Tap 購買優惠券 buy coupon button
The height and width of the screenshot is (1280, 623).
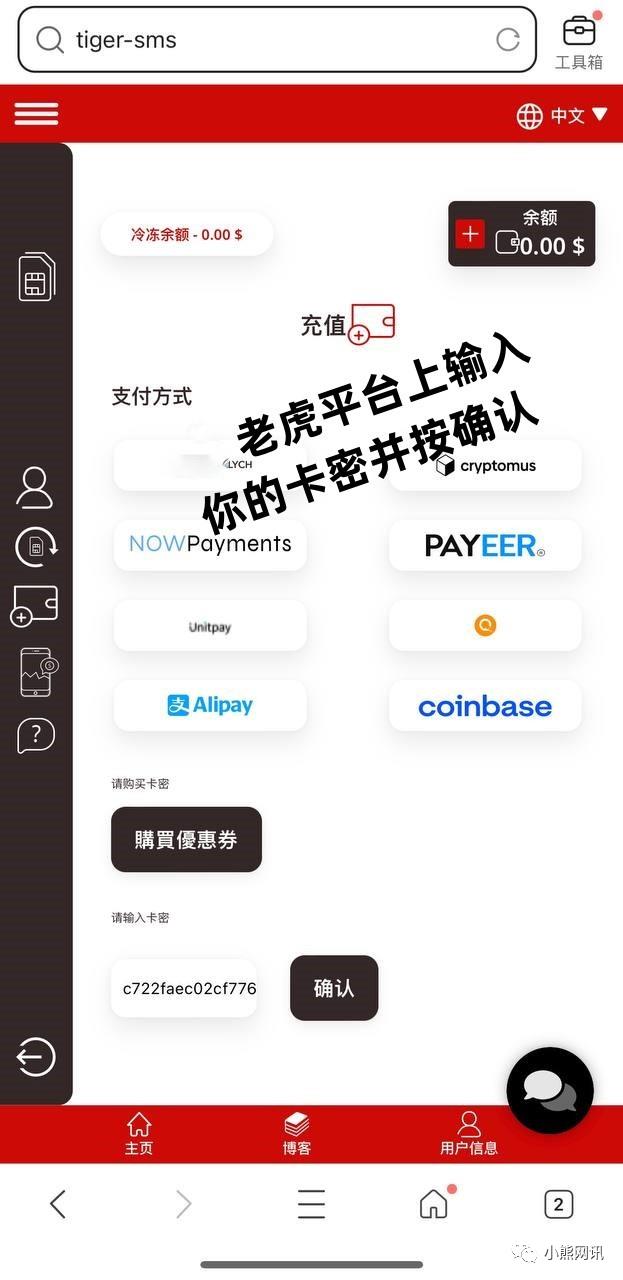(x=186, y=840)
